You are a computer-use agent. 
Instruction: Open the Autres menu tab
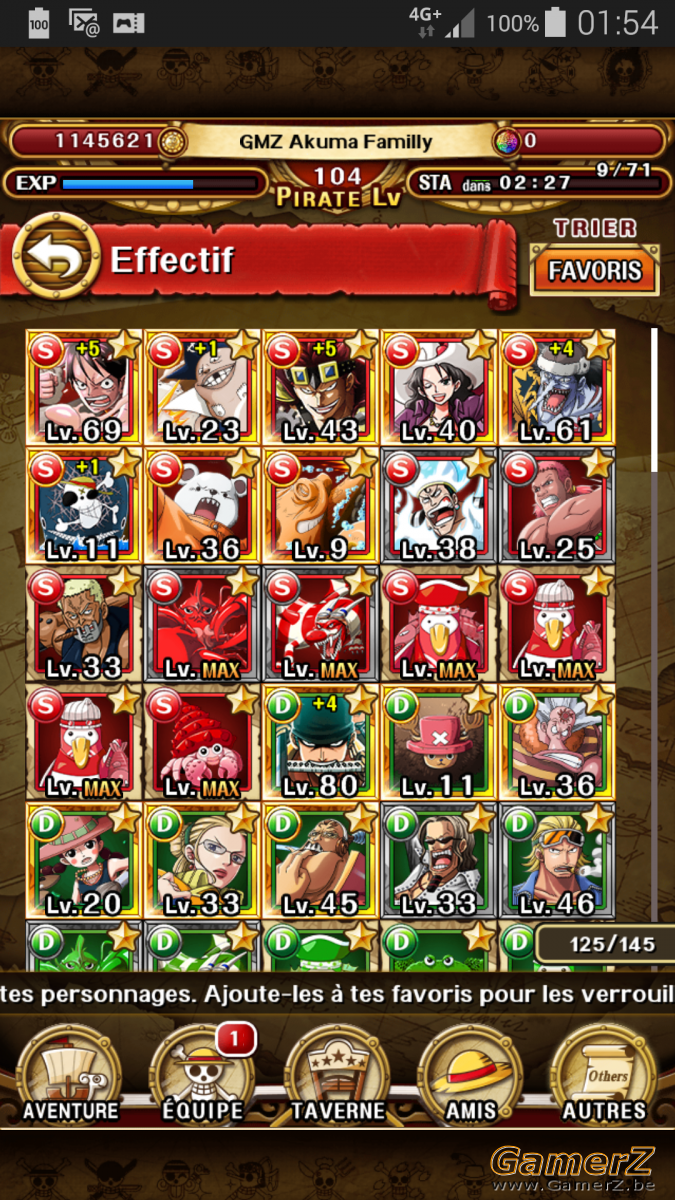tap(604, 1076)
